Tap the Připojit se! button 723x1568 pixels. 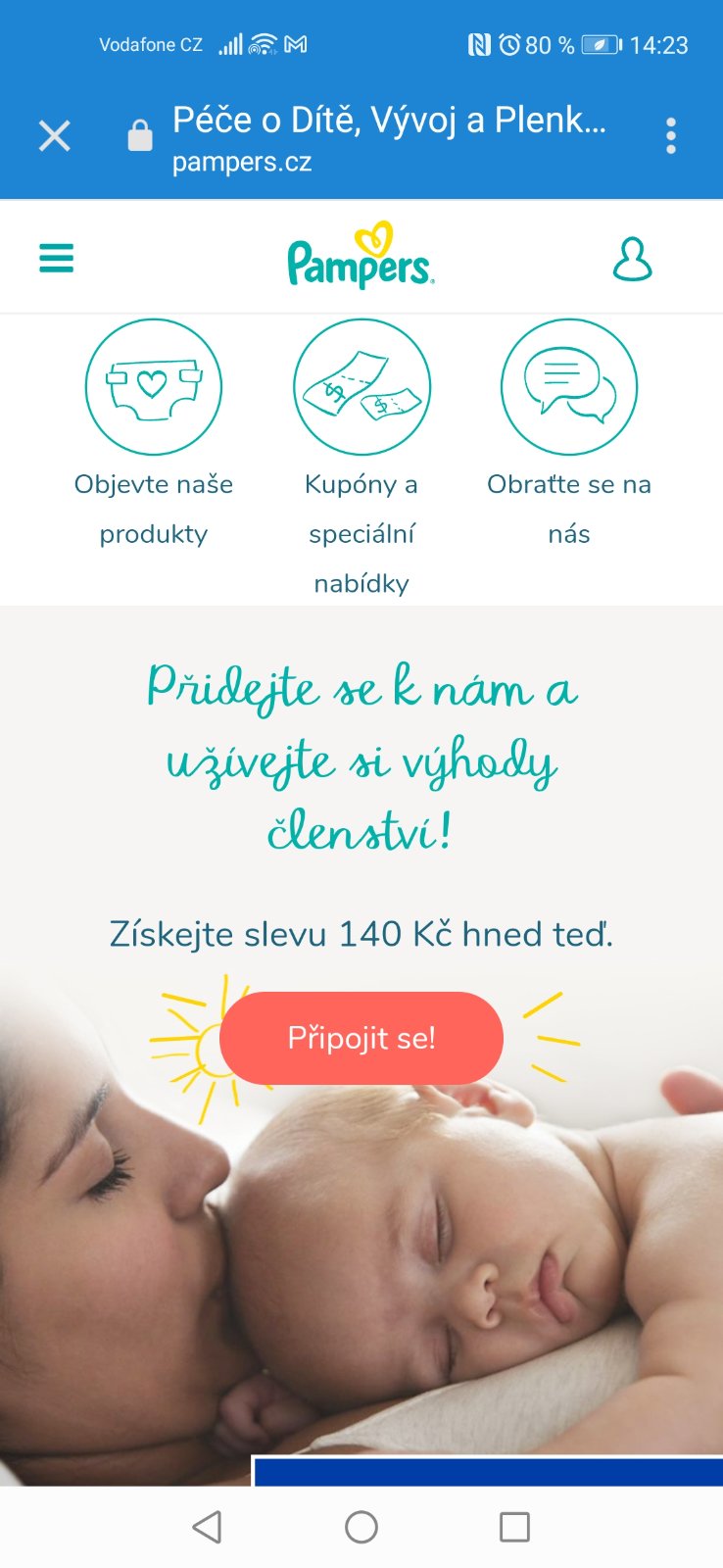point(361,1038)
